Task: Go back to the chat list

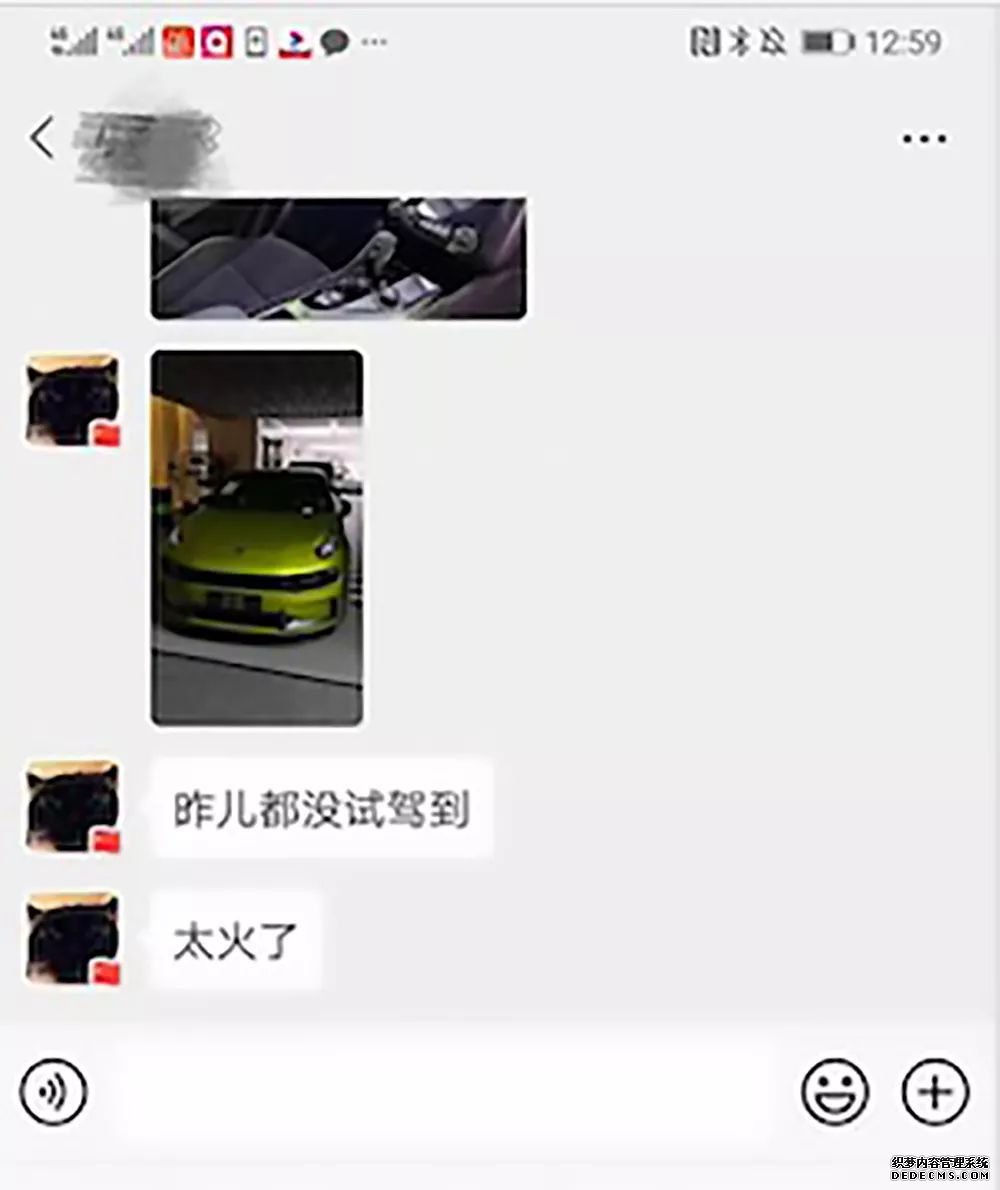Action: [42, 138]
